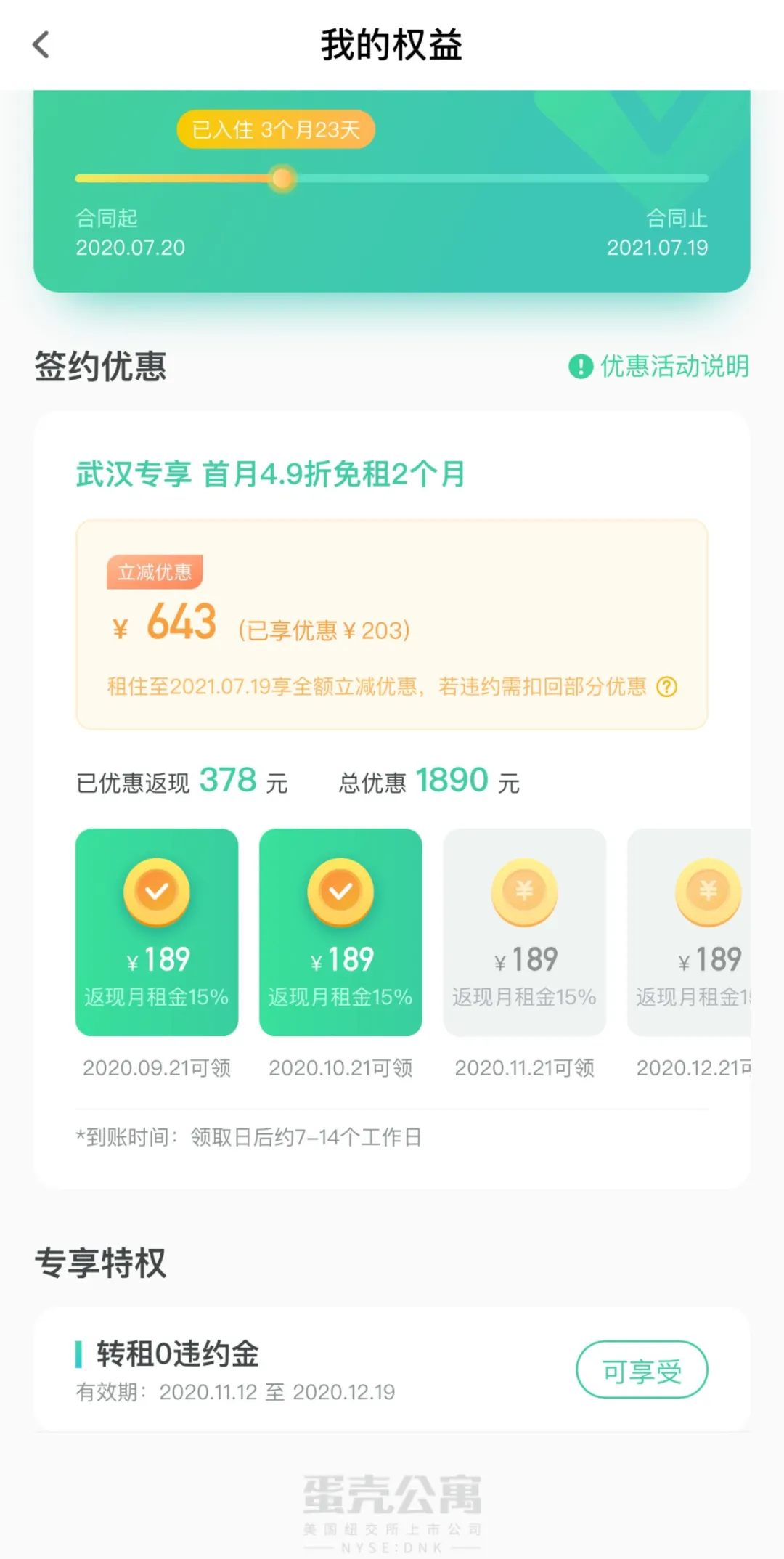The width and height of the screenshot is (784, 1559).
Task: Select the 2020.12.21 cashback card
Action: click(x=690, y=932)
